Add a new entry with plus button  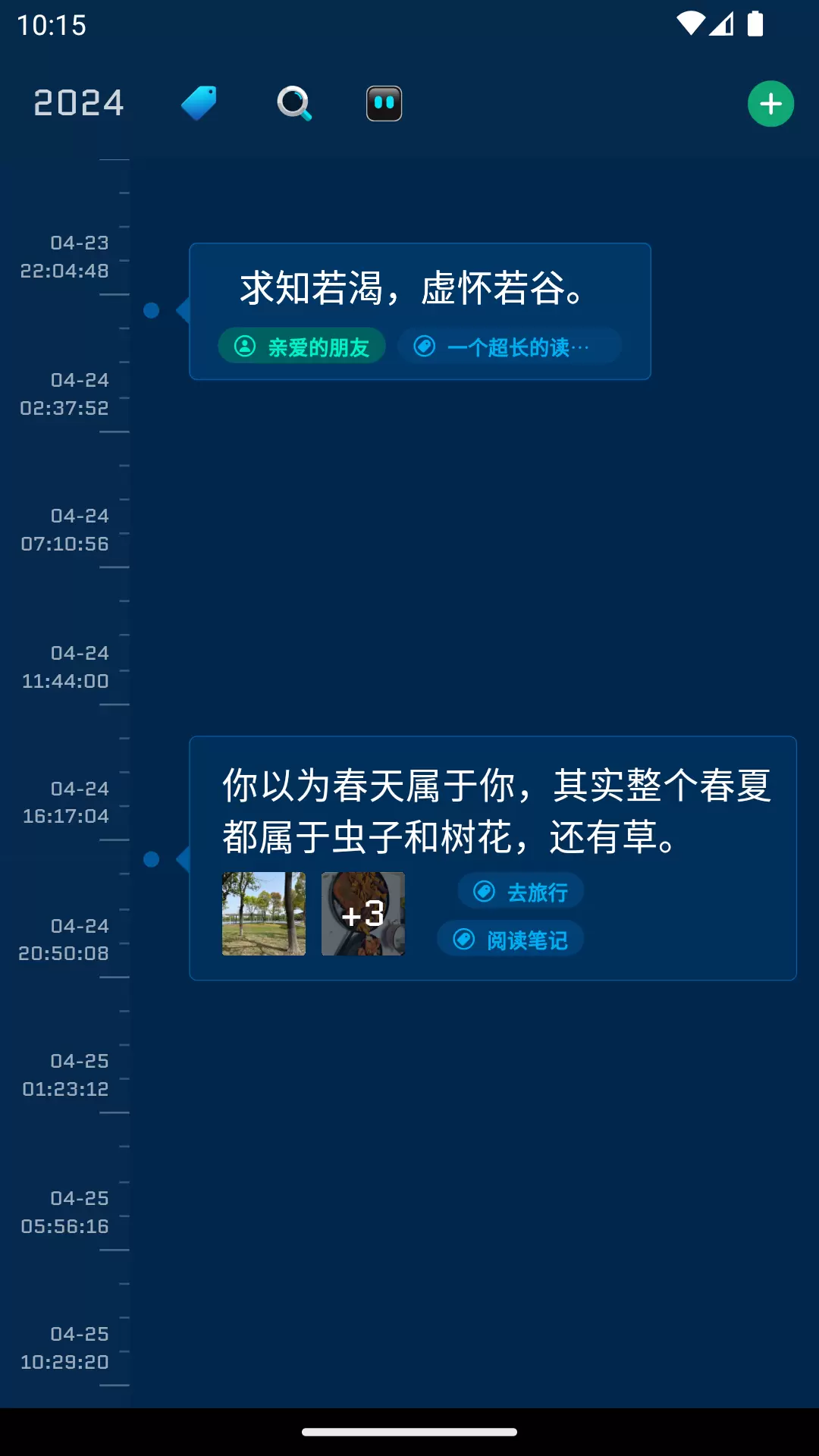pos(770,104)
